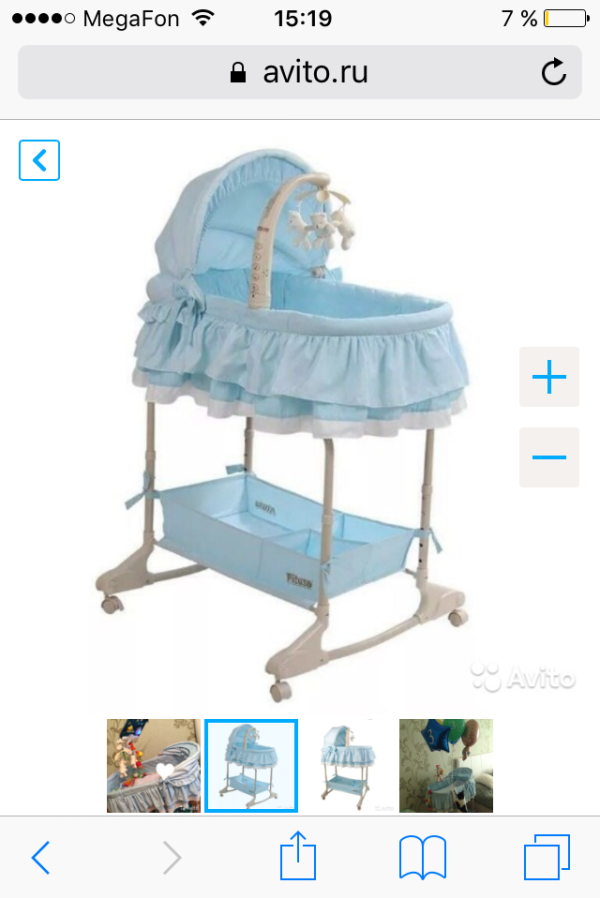
Task: Select the highlighted second cradle thumbnail
Action: click(x=251, y=766)
